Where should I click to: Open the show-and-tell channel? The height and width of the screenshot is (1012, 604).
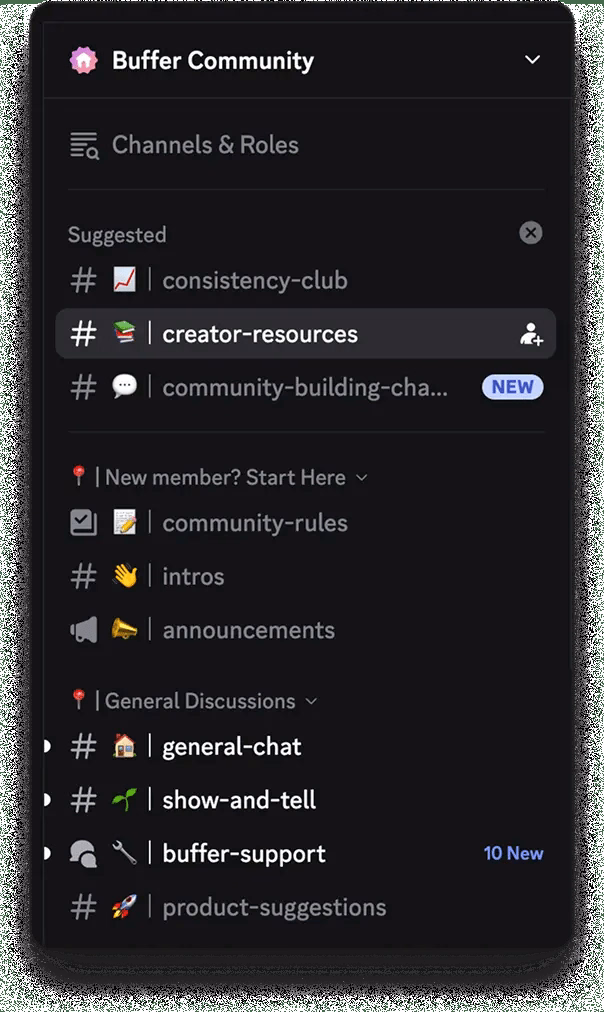(239, 801)
